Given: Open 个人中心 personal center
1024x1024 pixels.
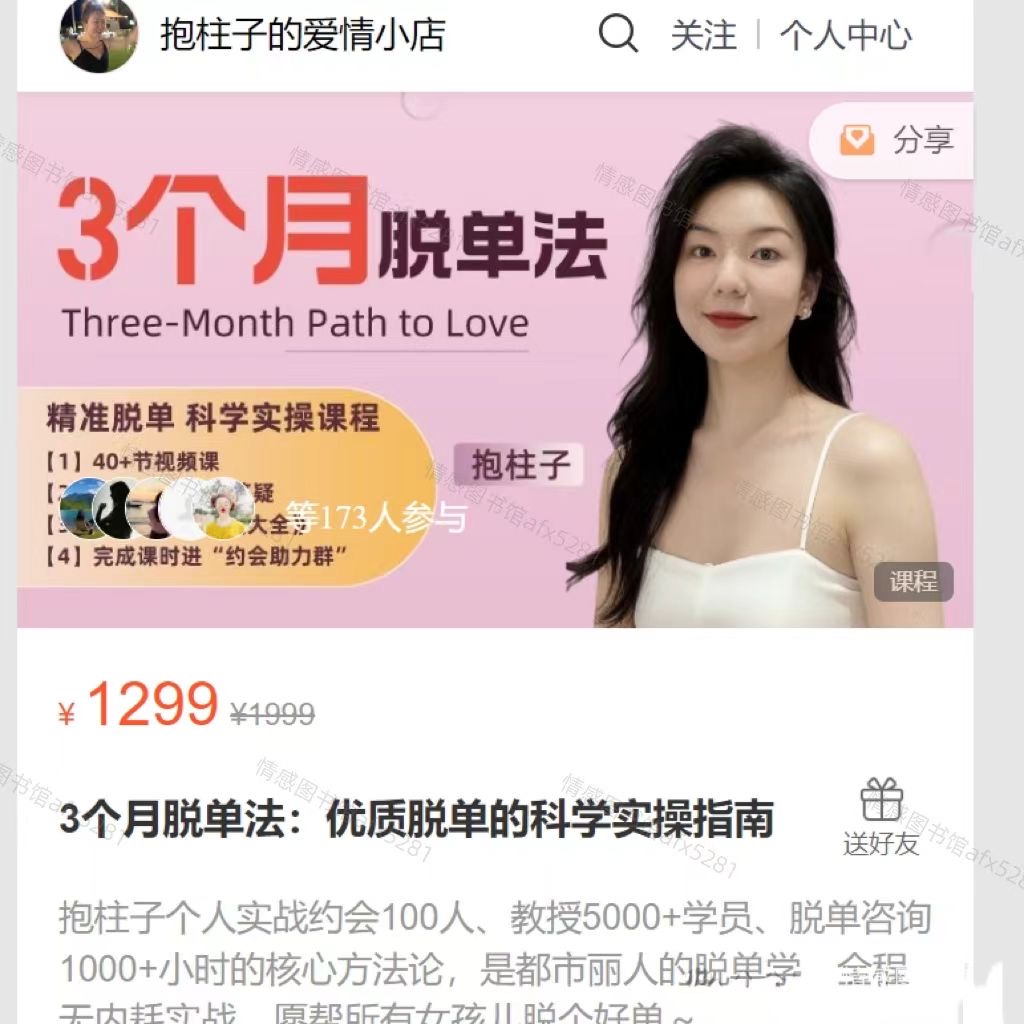Looking at the screenshot, I should (x=845, y=35).
